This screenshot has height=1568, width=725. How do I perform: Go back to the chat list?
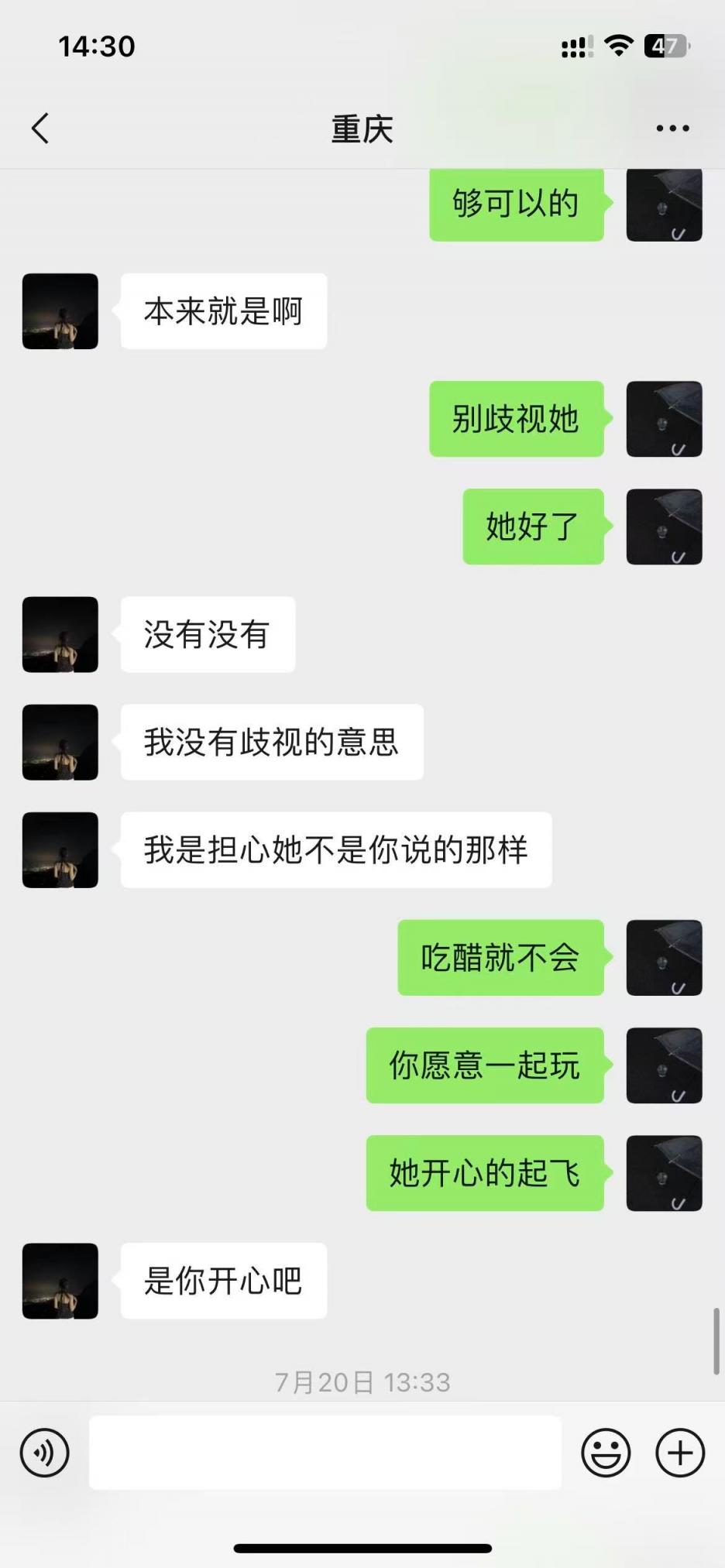tap(40, 129)
